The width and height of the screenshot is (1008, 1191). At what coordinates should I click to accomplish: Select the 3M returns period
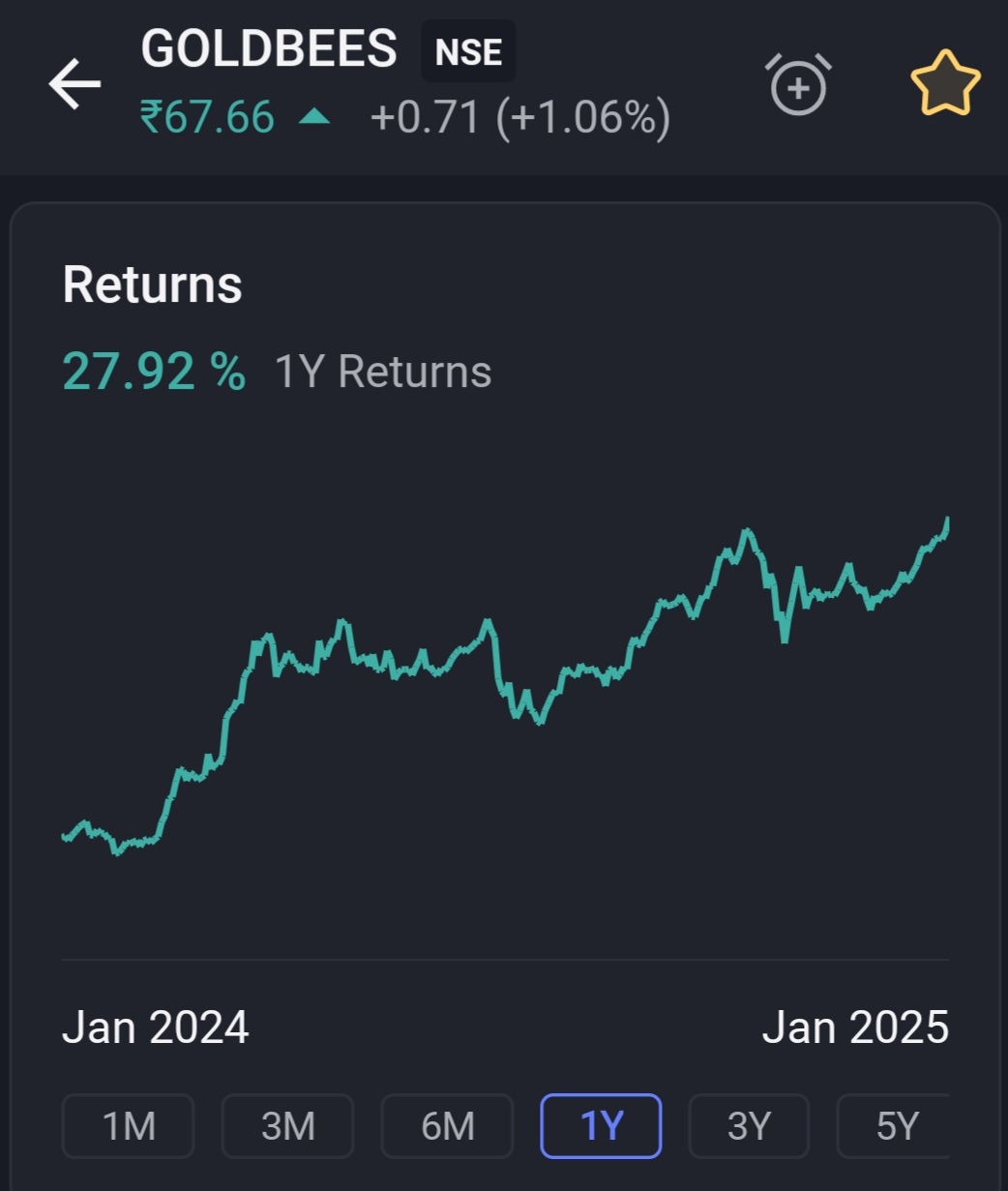[x=287, y=1125]
